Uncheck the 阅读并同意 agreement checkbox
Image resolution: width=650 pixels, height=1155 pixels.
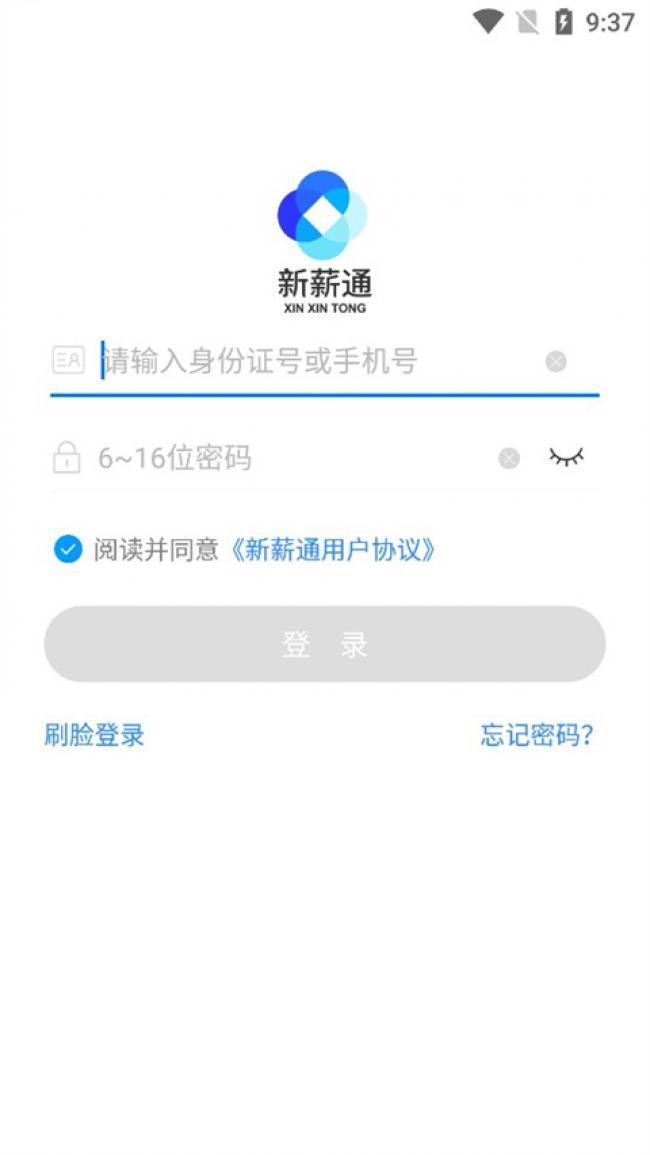(68, 550)
